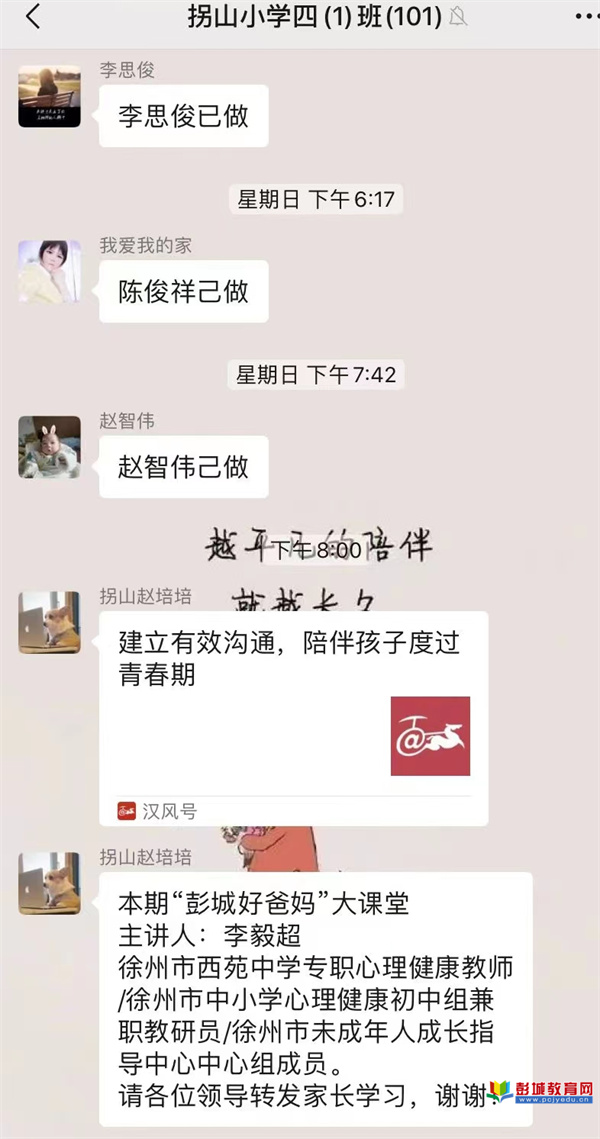Open shared article 建立有效沟通 card

[x=293, y=717]
